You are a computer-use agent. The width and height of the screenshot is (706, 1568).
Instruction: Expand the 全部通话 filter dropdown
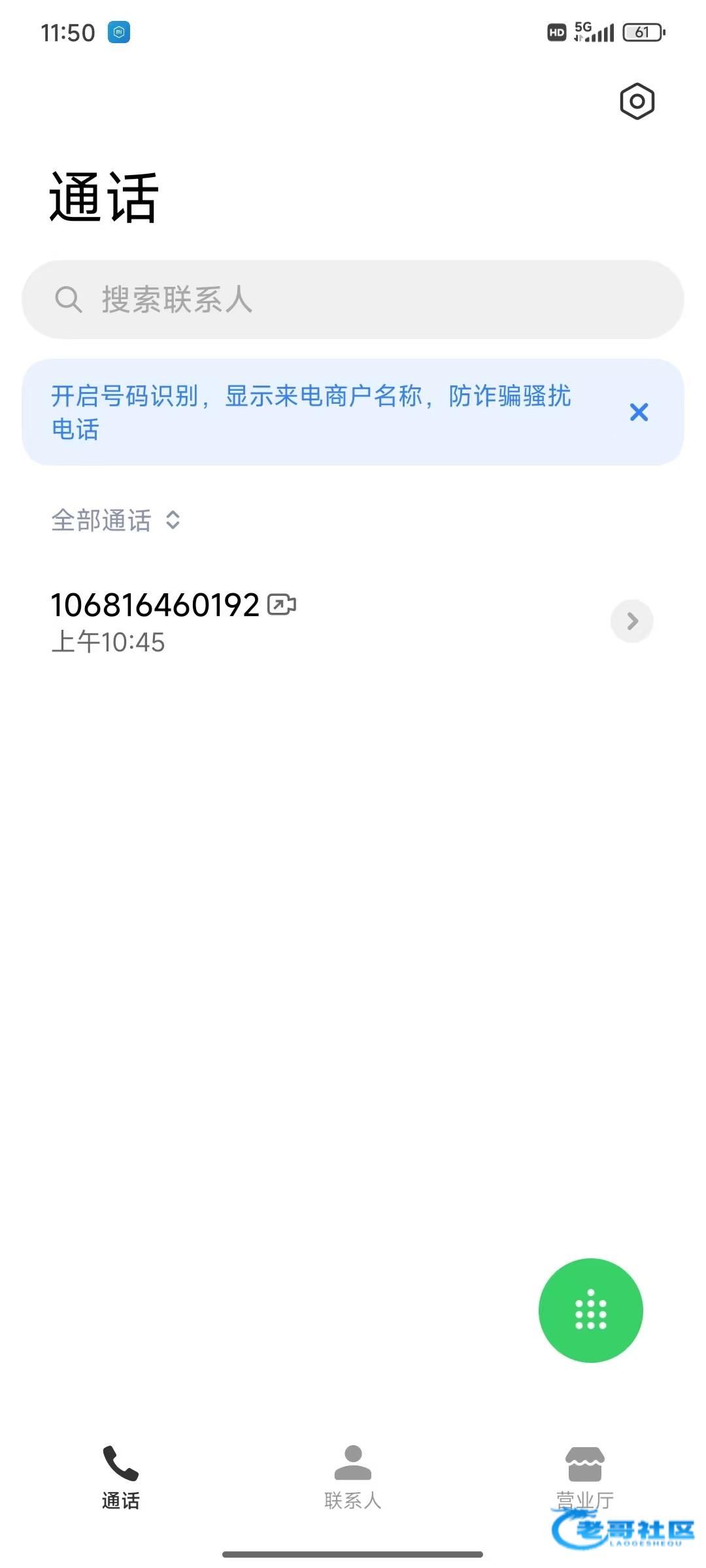116,521
